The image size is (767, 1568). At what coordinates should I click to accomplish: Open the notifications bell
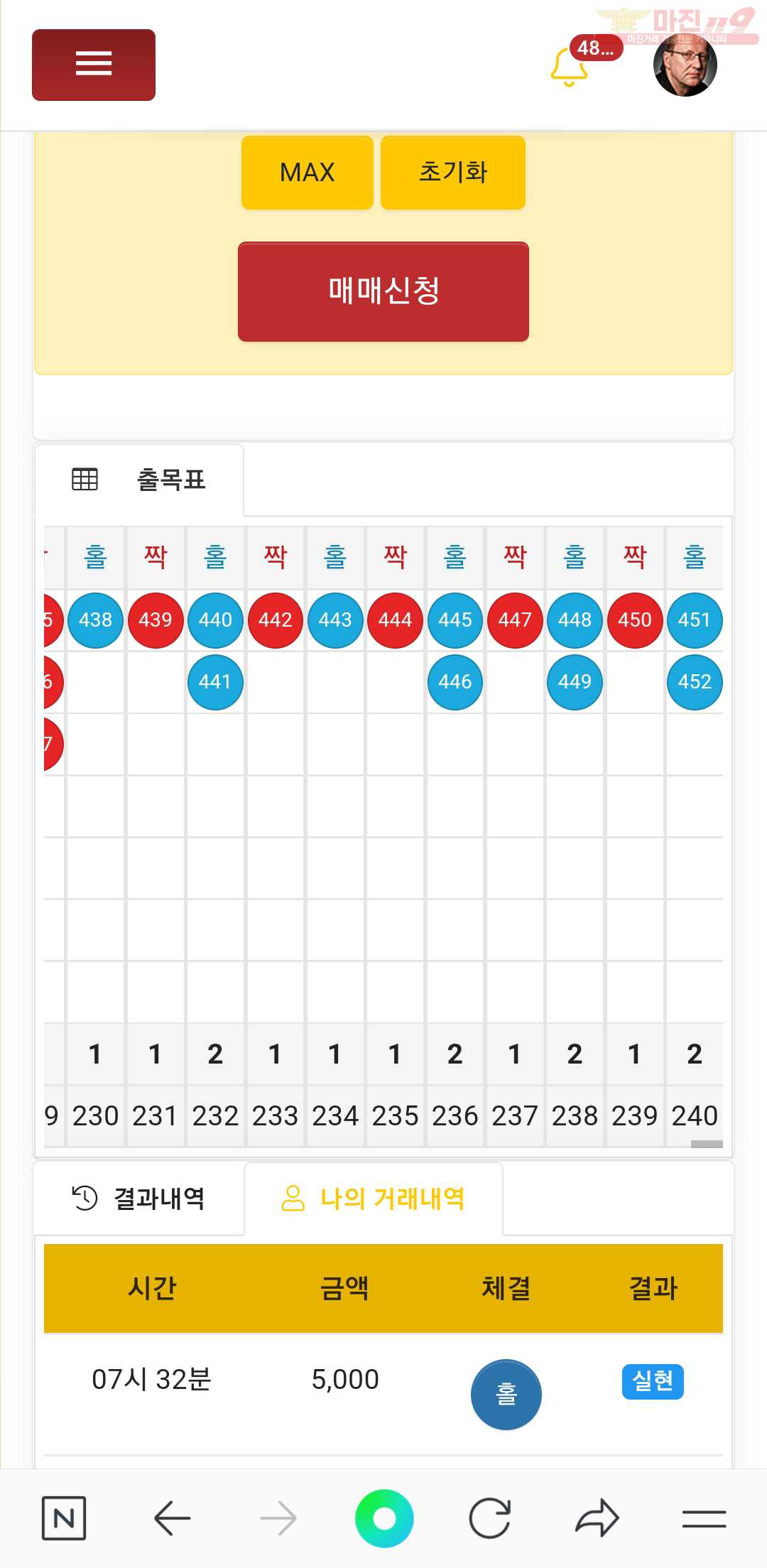[569, 67]
